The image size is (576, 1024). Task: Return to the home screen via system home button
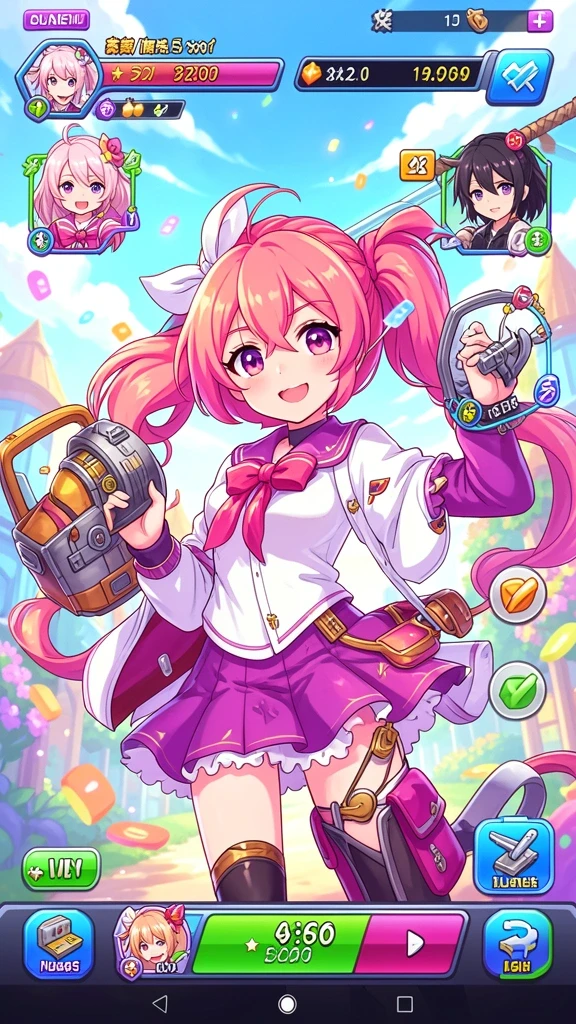tap(287, 1004)
